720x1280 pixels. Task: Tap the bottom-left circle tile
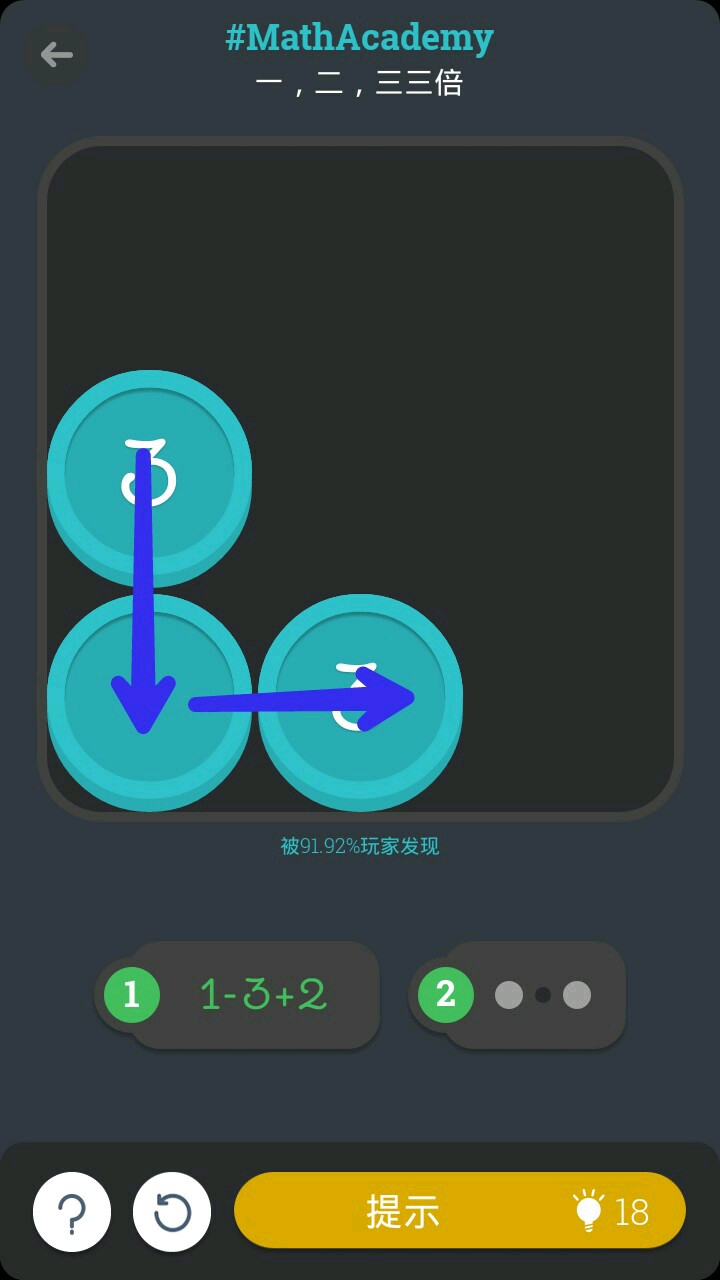click(149, 697)
